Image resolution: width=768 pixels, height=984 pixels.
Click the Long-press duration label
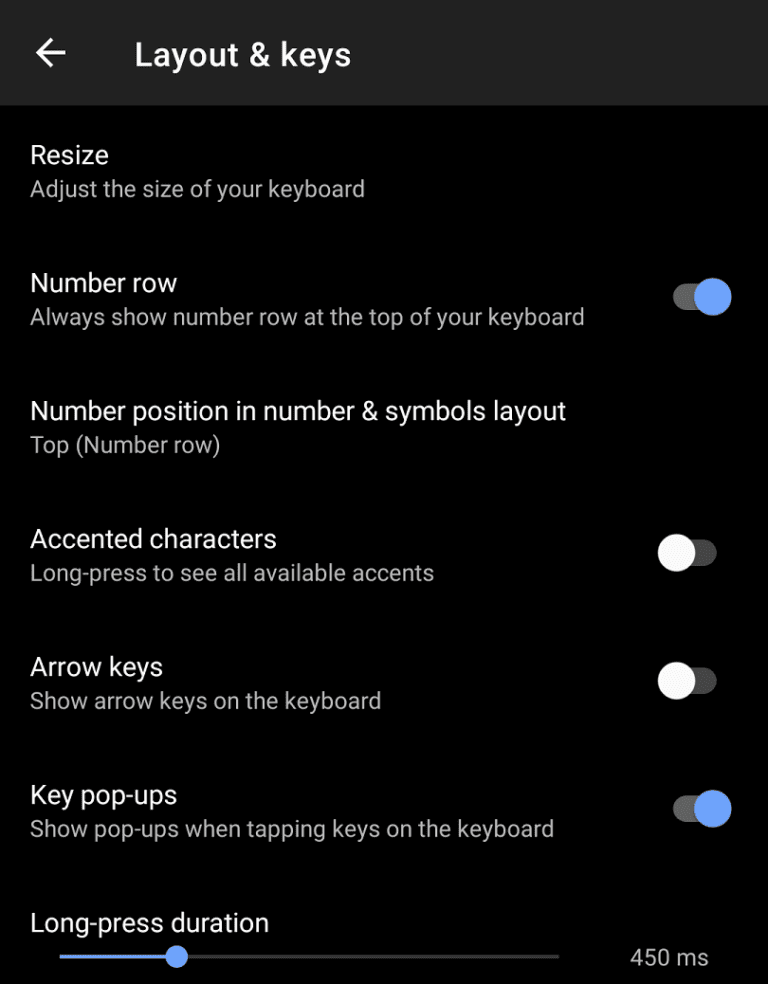click(150, 923)
